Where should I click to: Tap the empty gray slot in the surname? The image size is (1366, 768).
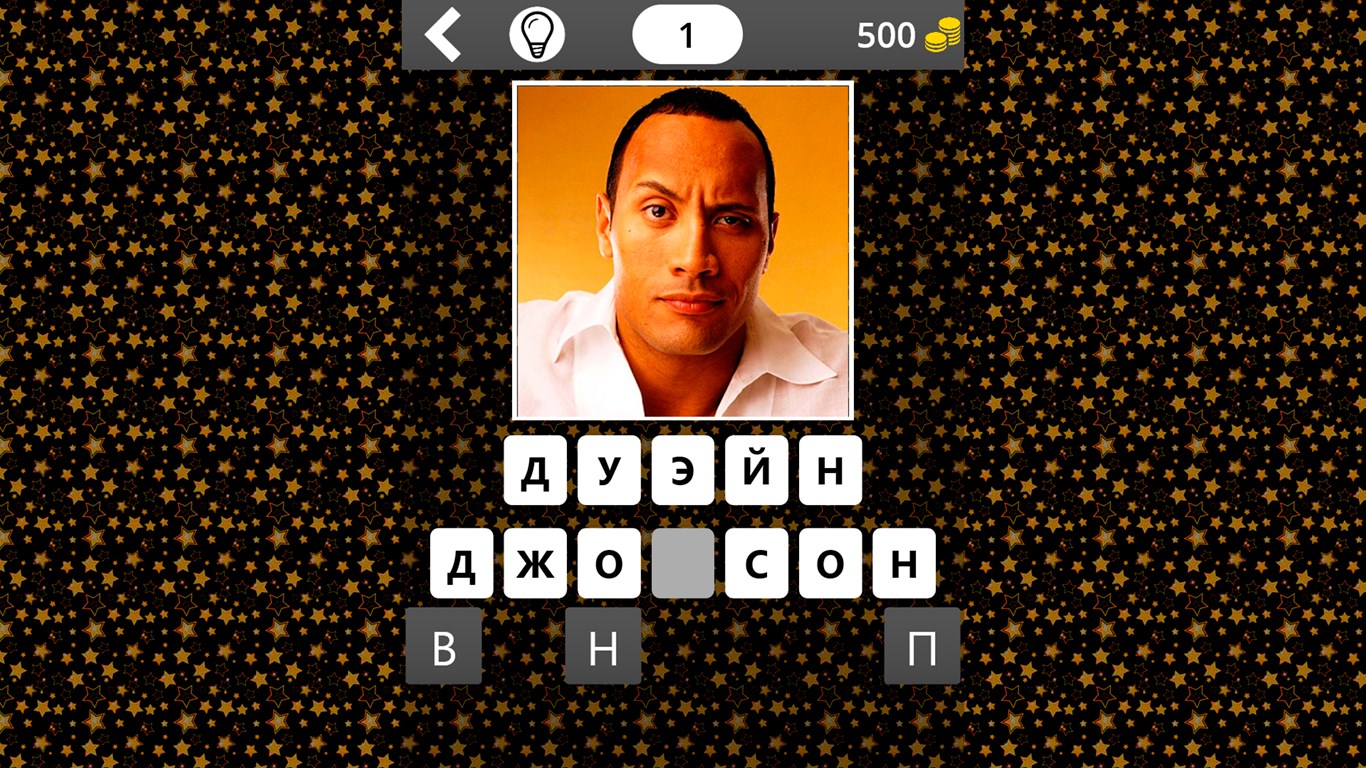(683, 563)
